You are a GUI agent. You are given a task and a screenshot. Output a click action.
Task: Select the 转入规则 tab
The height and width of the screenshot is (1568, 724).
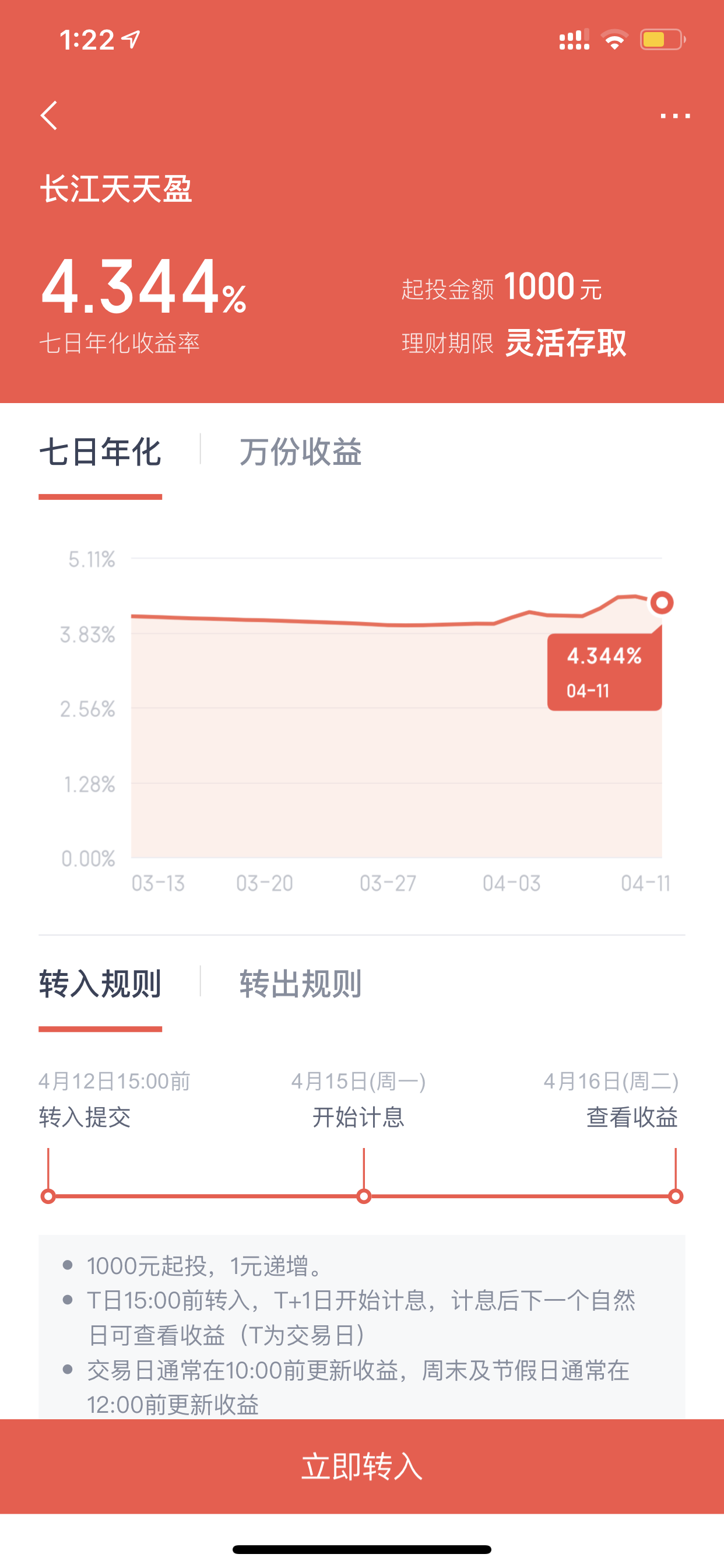100,984
